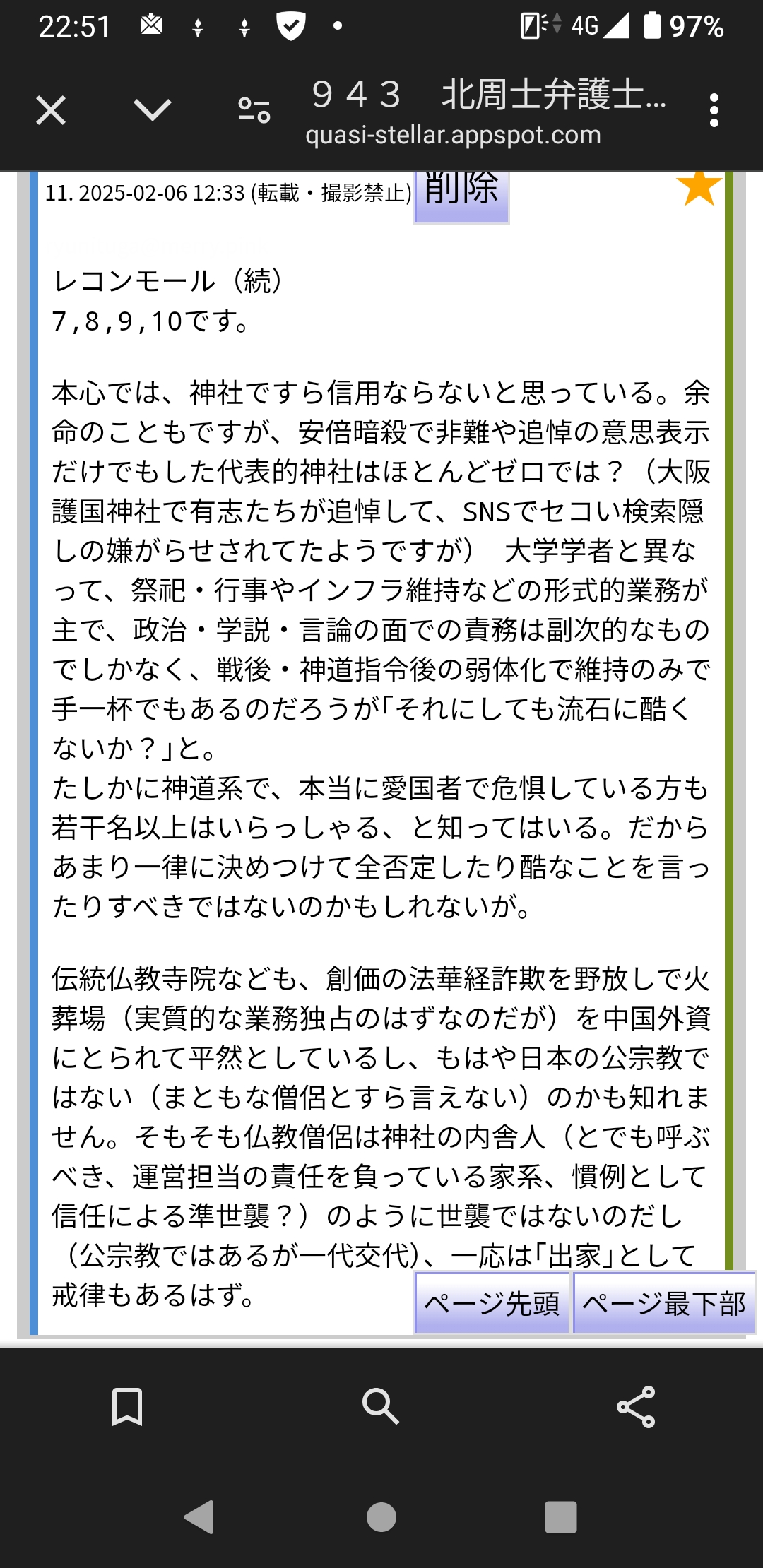Toggle the star on post 11
Screen dimensions: 763x1568
point(699,188)
